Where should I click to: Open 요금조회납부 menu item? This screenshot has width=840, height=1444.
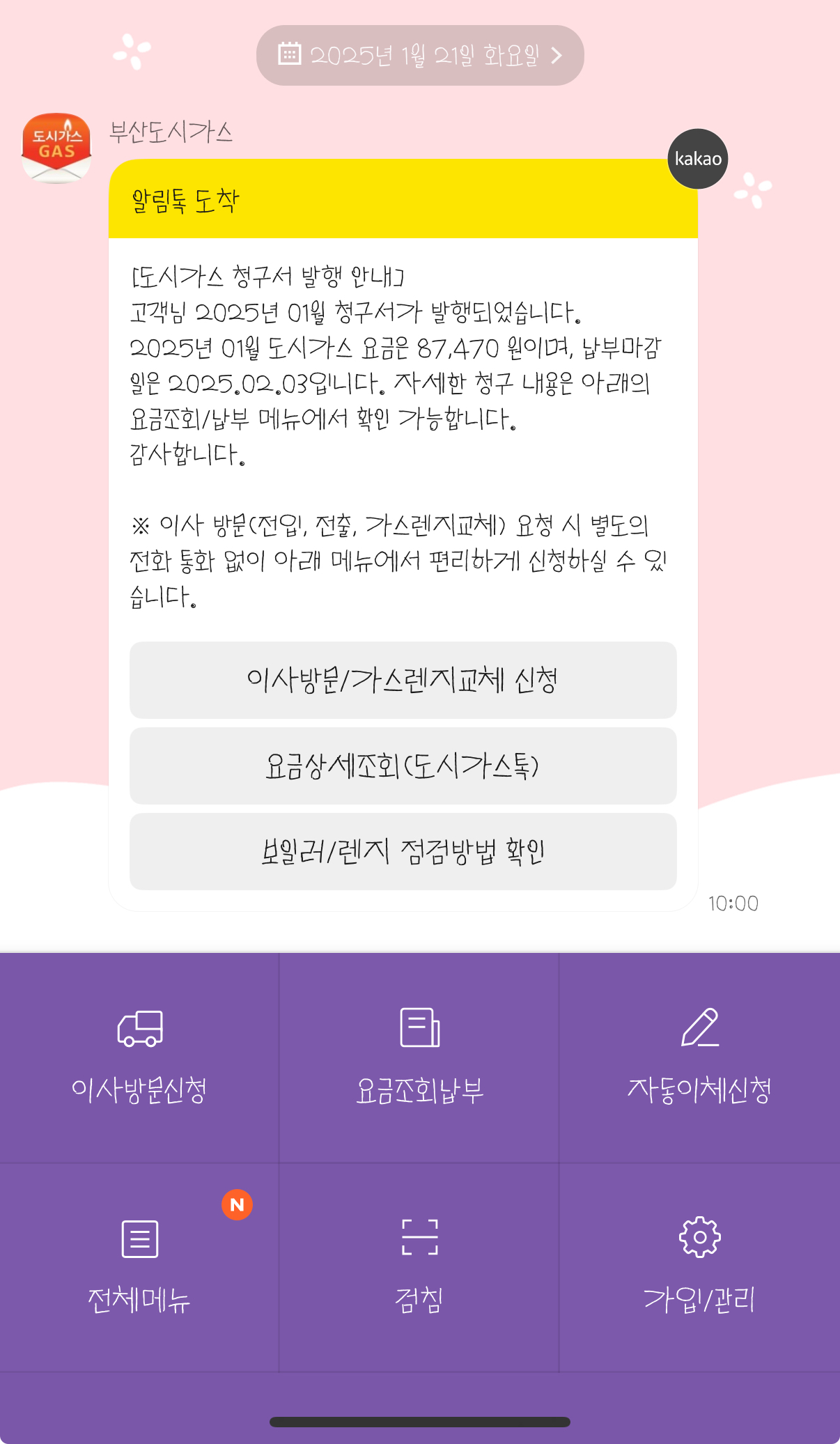pos(419,1057)
